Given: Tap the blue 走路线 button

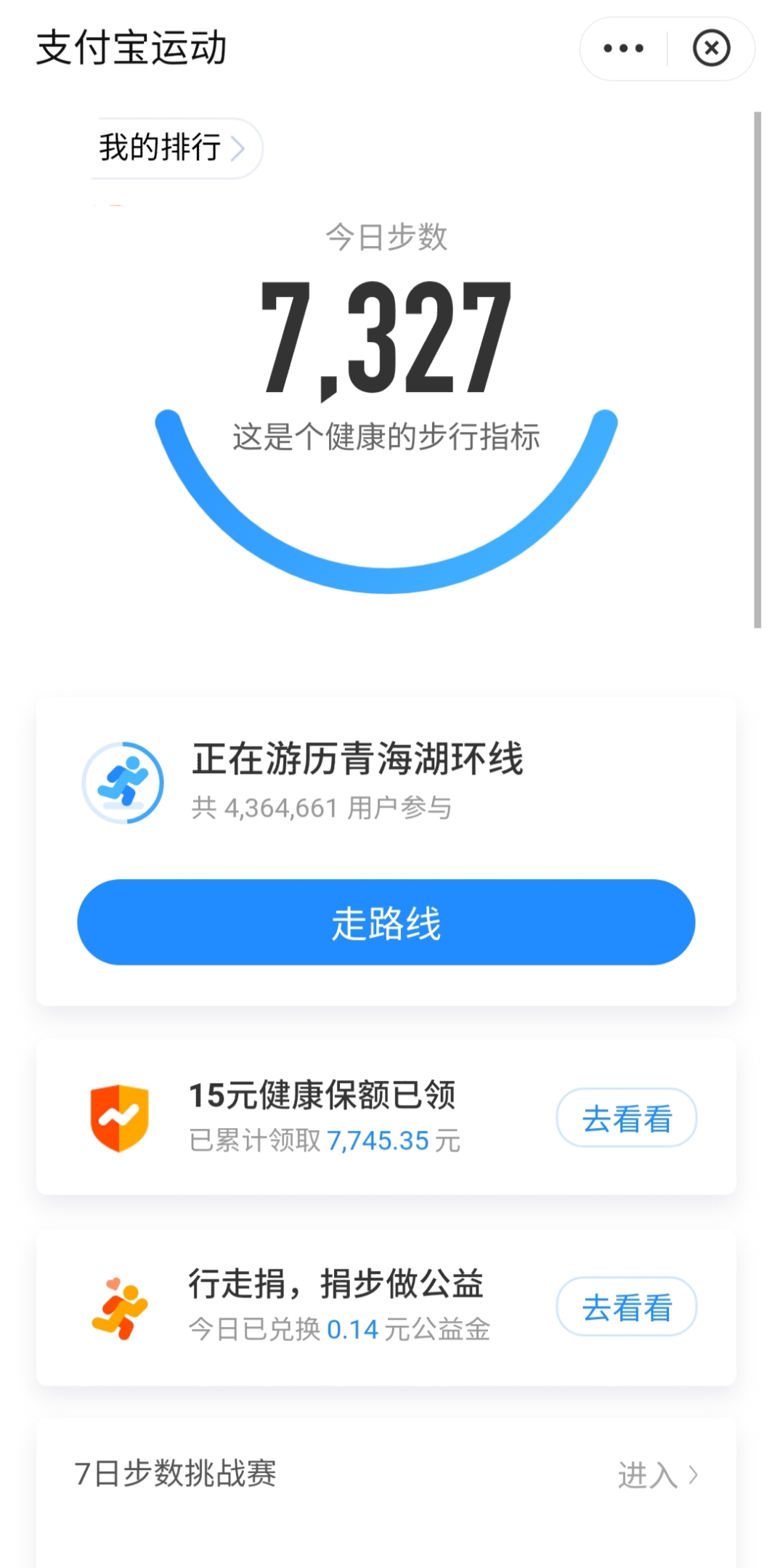Looking at the screenshot, I should [386, 922].
